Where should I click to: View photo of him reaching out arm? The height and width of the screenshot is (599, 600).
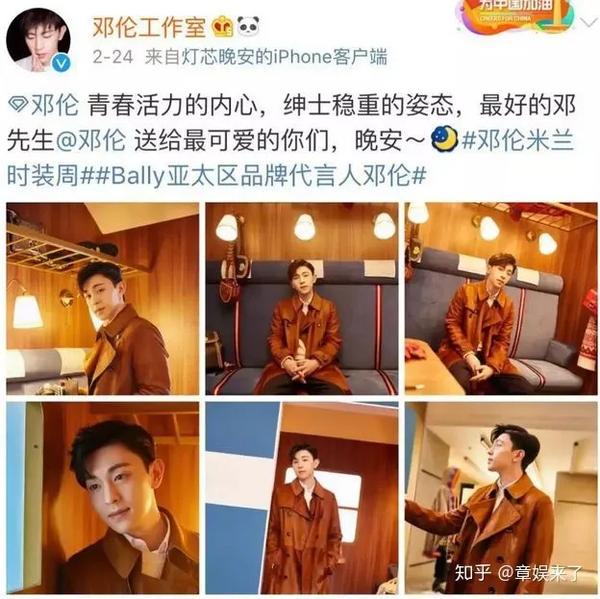(500, 498)
